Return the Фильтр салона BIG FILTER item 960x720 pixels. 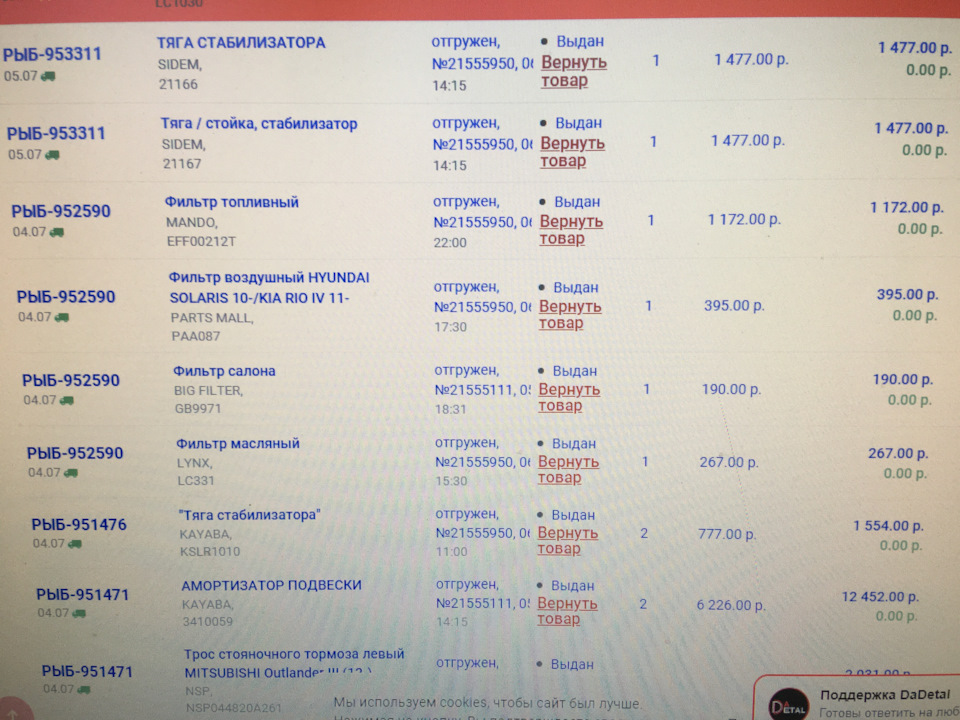click(x=569, y=397)
